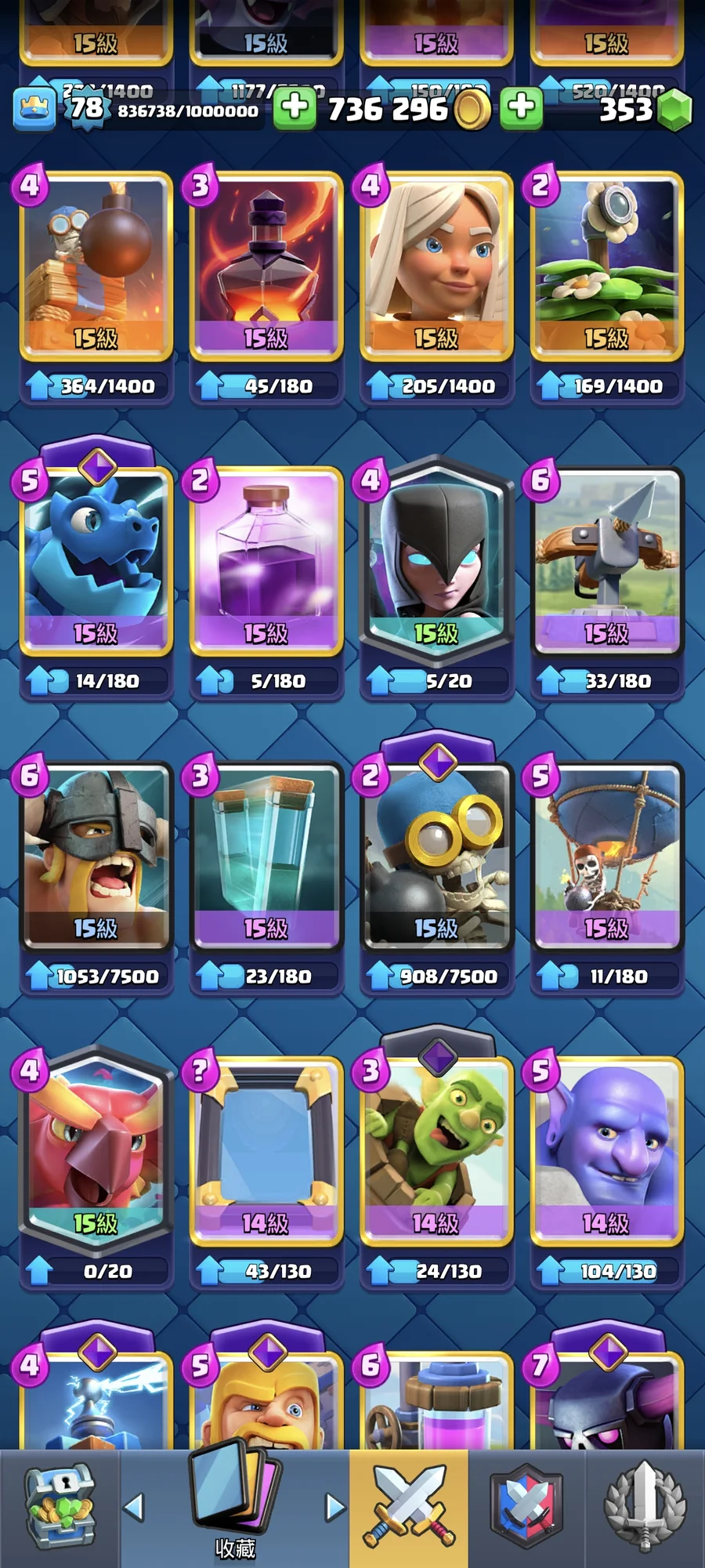
Task: Tap the right arrow beside the collection tab
Action: [334, 1506]
